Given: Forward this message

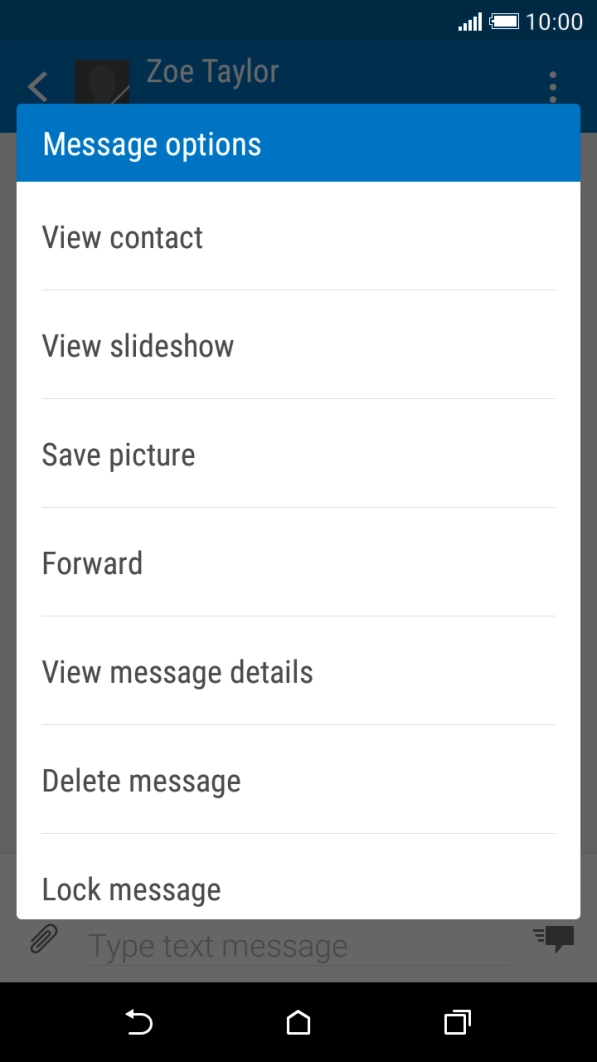Looking at the screenshot, I should (x=298, y=563).
